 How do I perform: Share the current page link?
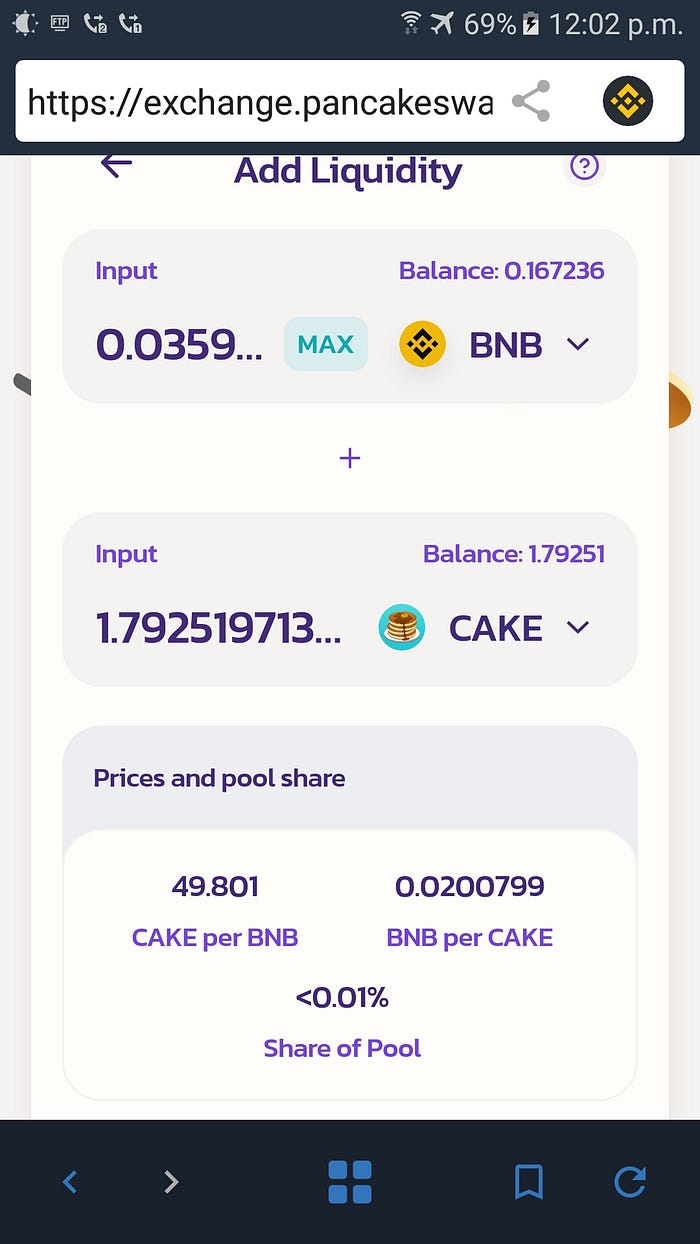[530, 102]
